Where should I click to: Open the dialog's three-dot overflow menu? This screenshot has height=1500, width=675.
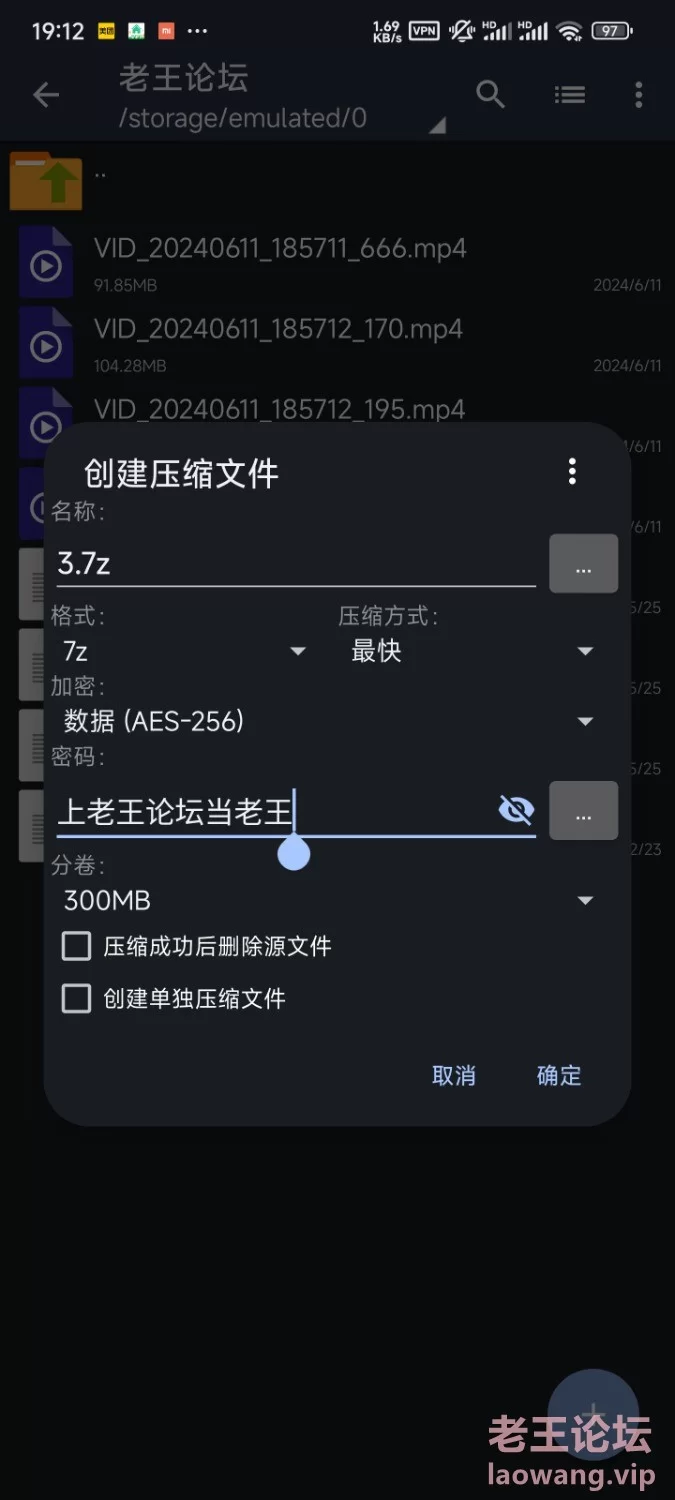(x=572, y=471)
